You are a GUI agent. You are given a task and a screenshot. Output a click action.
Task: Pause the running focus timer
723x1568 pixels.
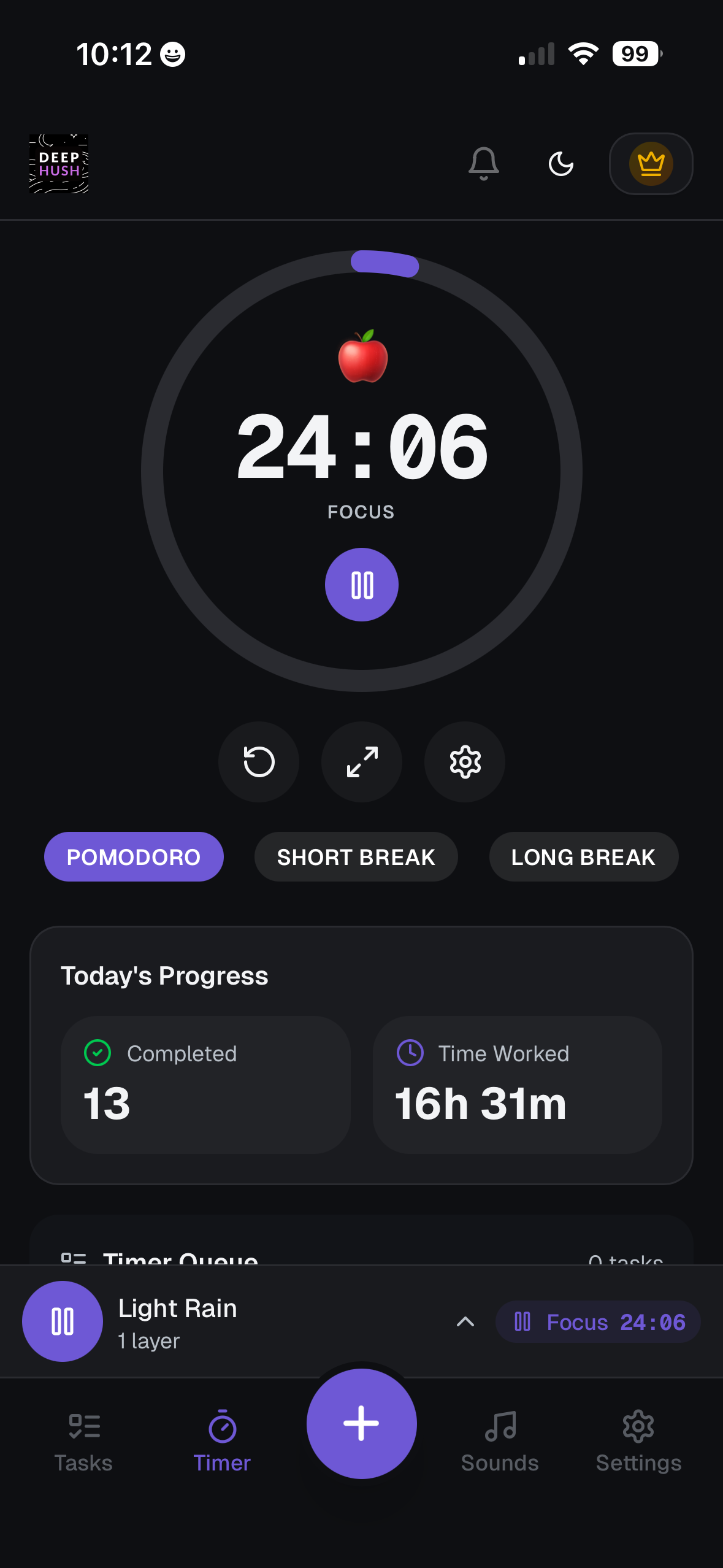[x=361, y=585]
